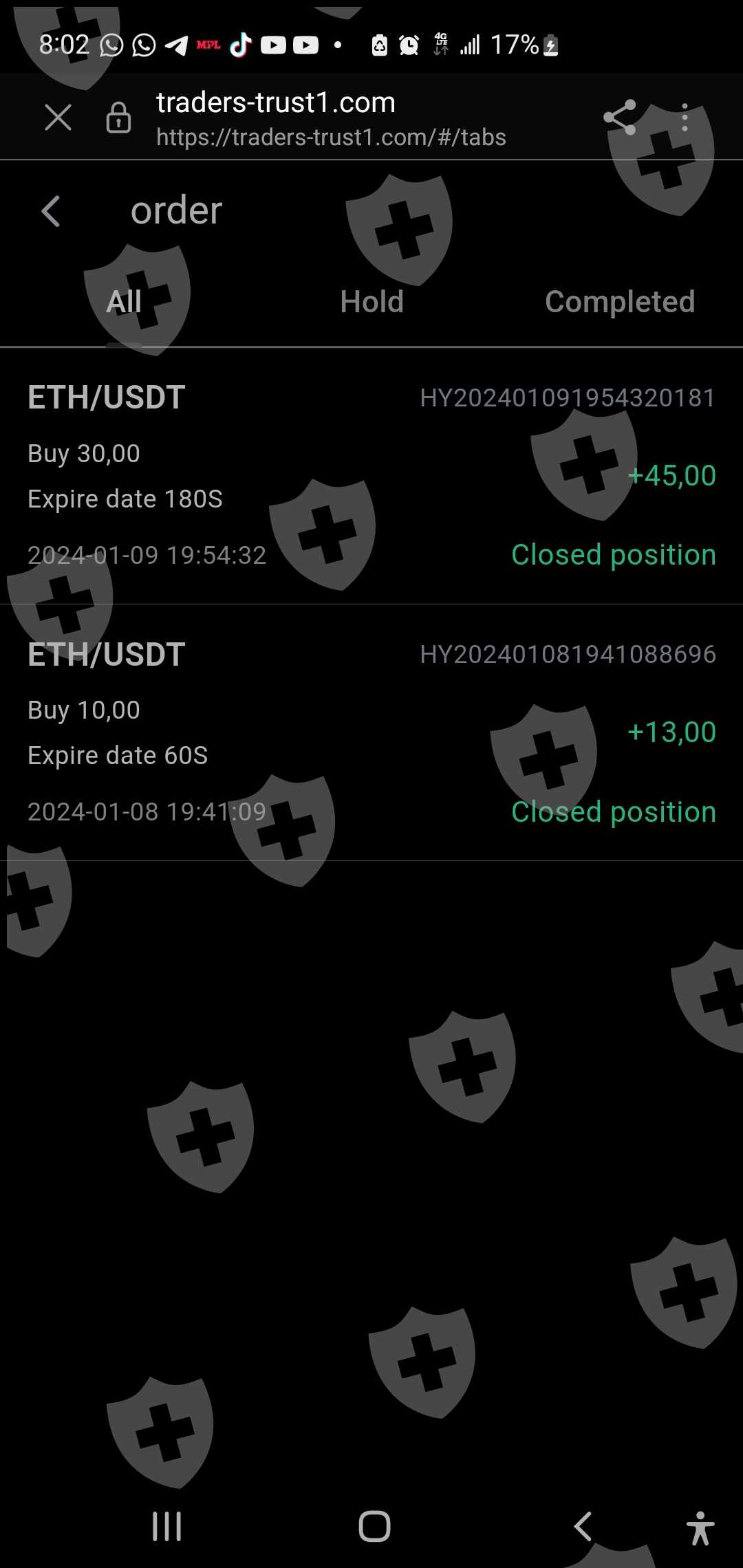The width and height of the screenshot is (743, 1568).
Task: Open recent apps from the navigation bar
Action: tap(167, 1527)
